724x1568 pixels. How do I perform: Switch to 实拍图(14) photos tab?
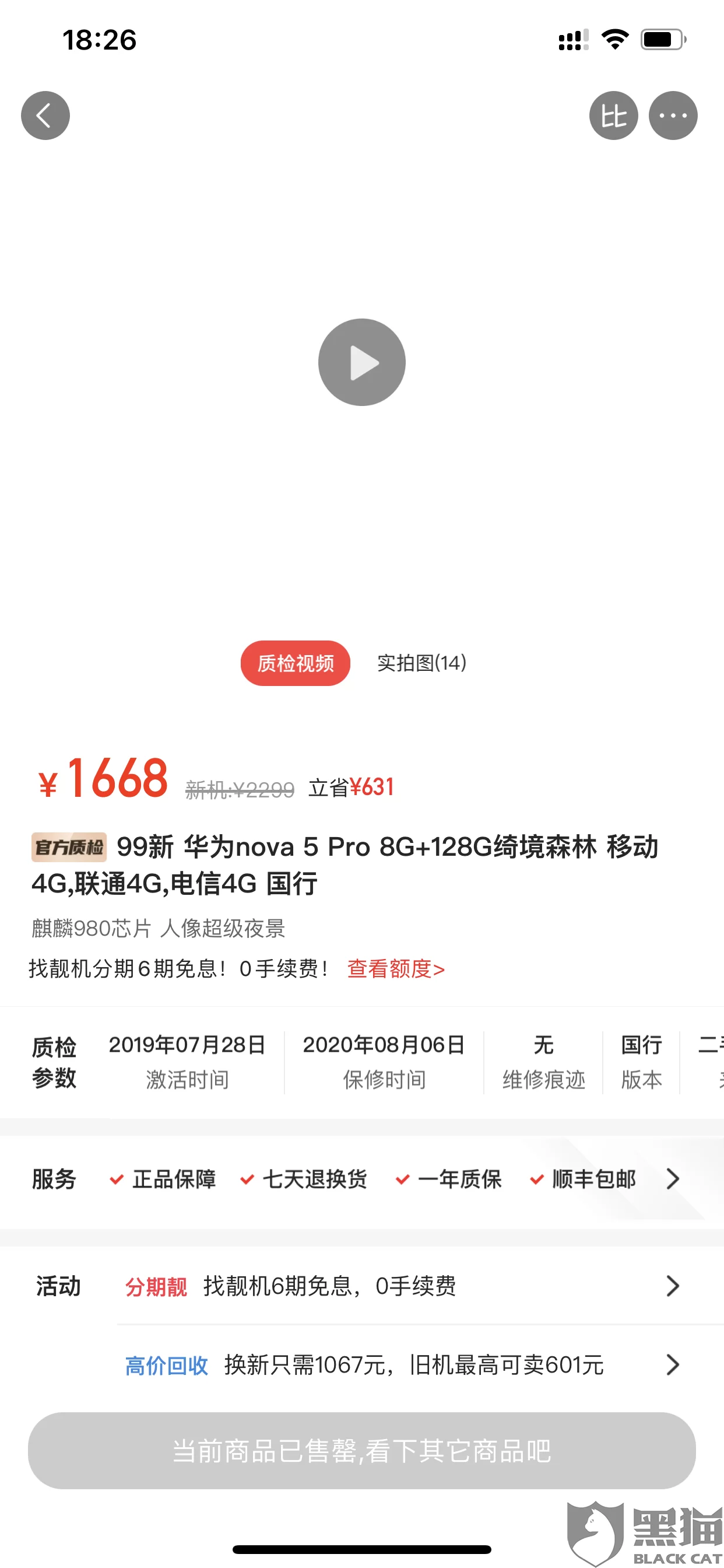(x=421, y=663)
